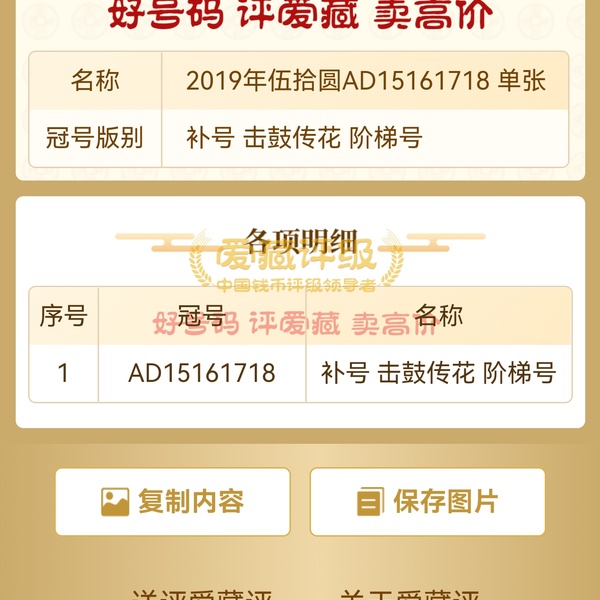
Task: Save the result with 保存图片
Action: (427, 501)
